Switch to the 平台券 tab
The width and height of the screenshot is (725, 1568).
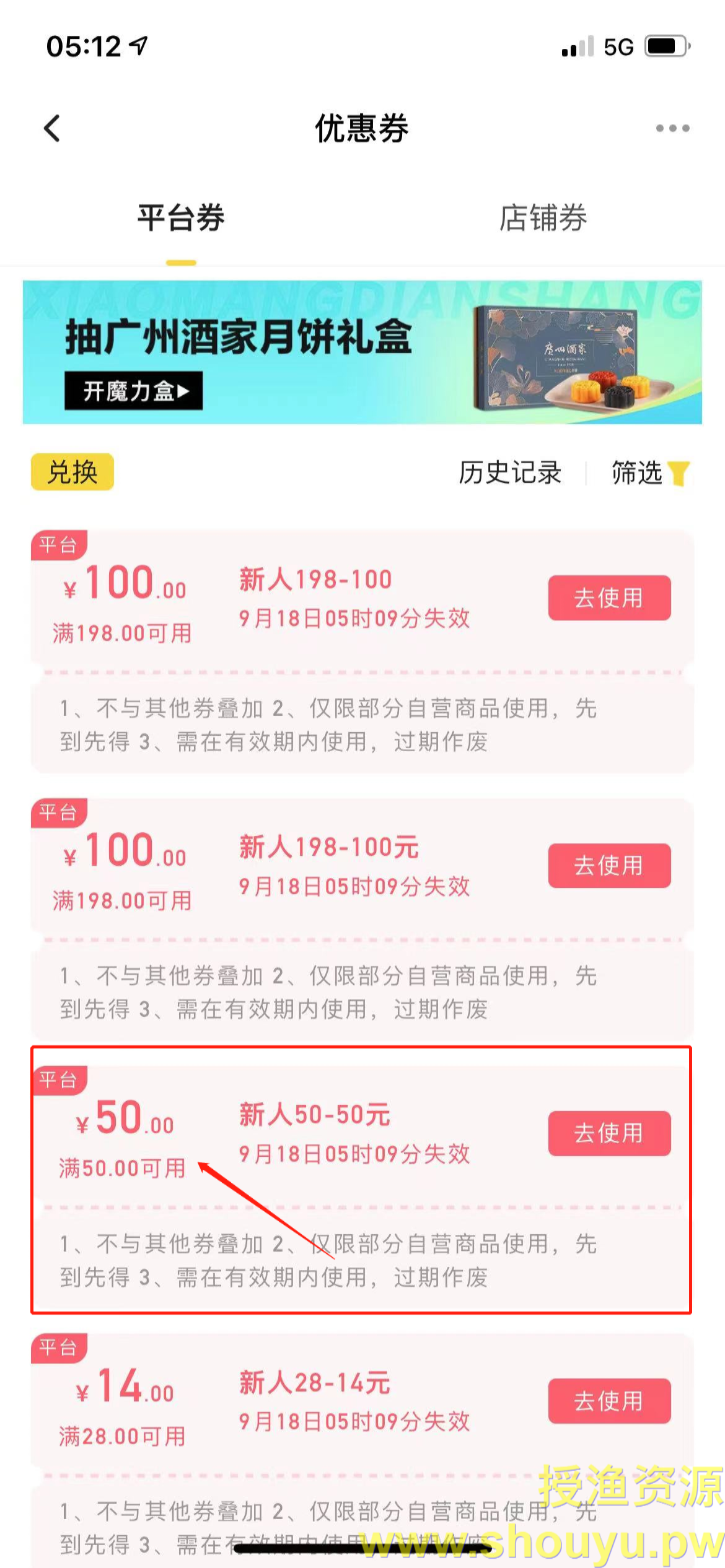pos(180,219)
